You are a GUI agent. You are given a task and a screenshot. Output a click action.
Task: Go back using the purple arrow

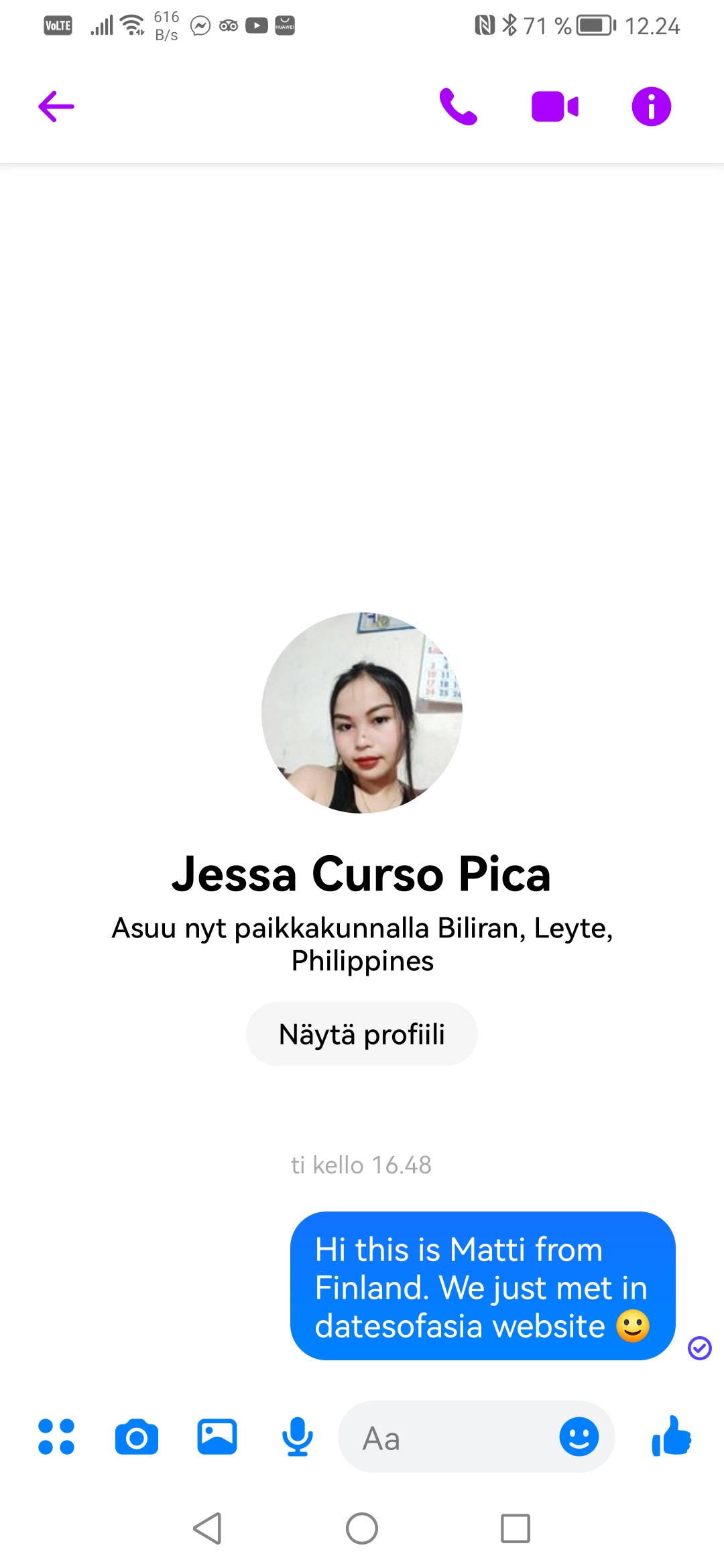coord(56,107)
